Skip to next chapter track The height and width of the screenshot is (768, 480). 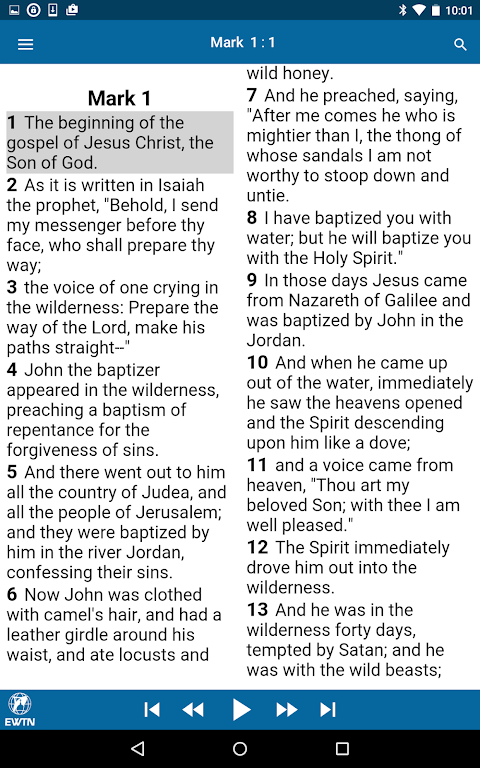(x=328, y=709)
